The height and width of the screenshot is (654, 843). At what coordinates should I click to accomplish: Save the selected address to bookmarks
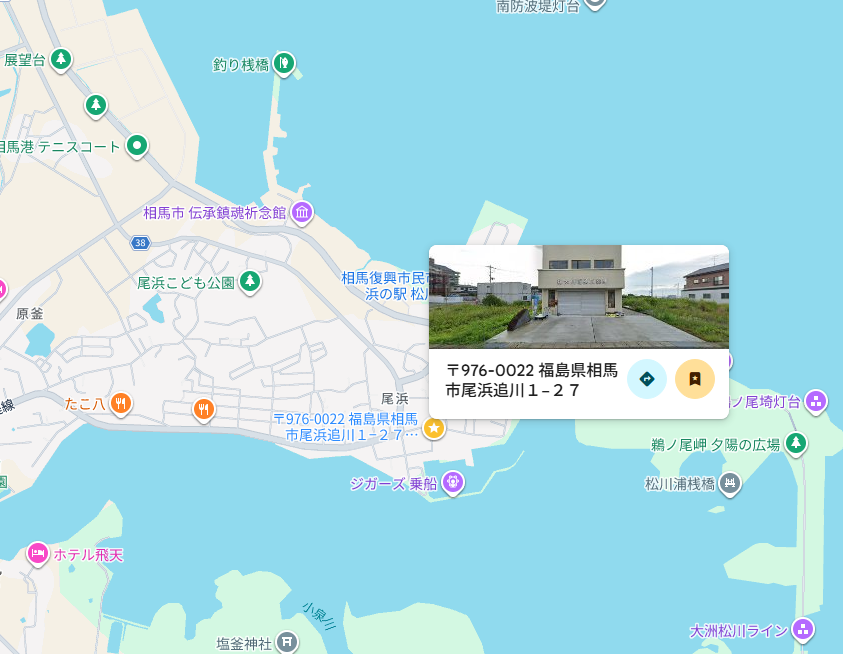695,379
